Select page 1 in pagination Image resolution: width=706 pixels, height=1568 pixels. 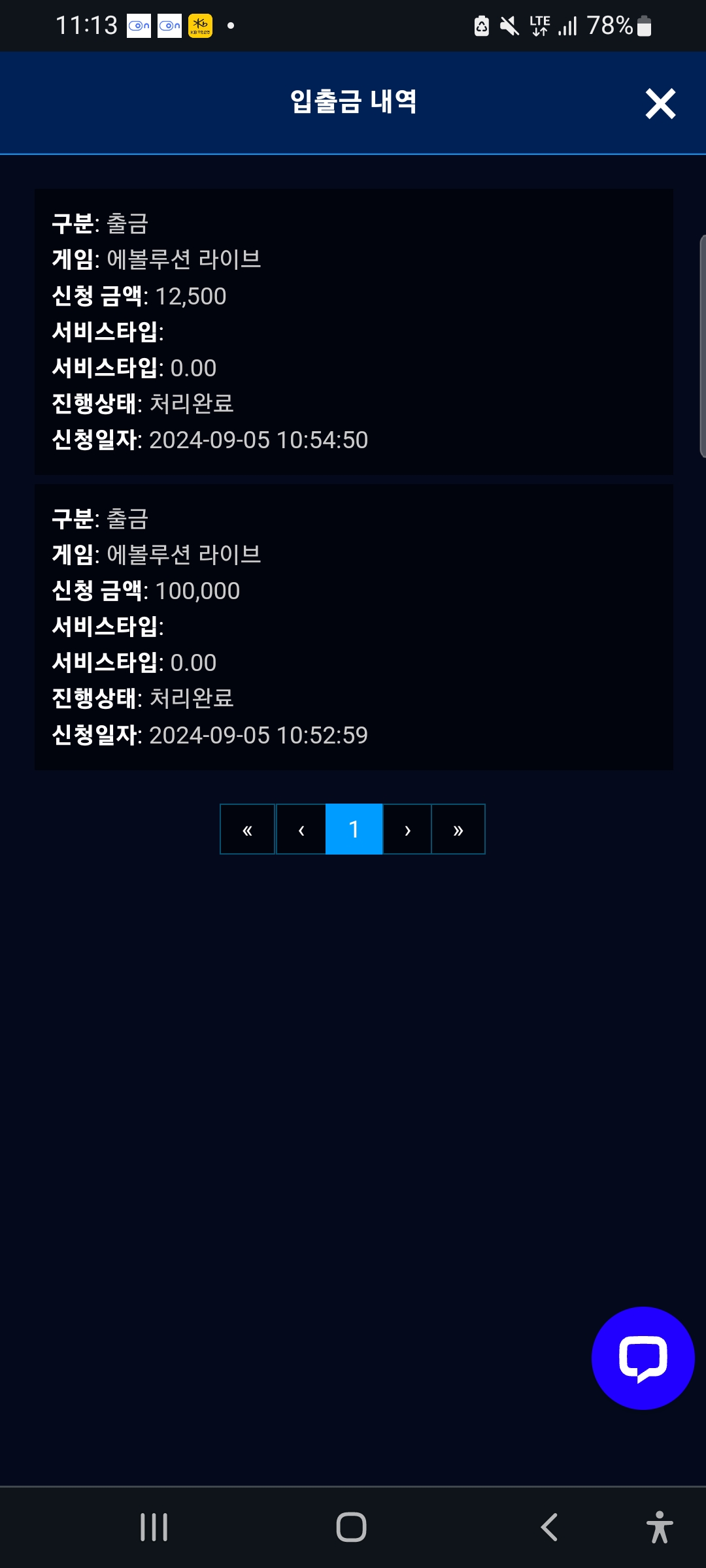point(354,829)
